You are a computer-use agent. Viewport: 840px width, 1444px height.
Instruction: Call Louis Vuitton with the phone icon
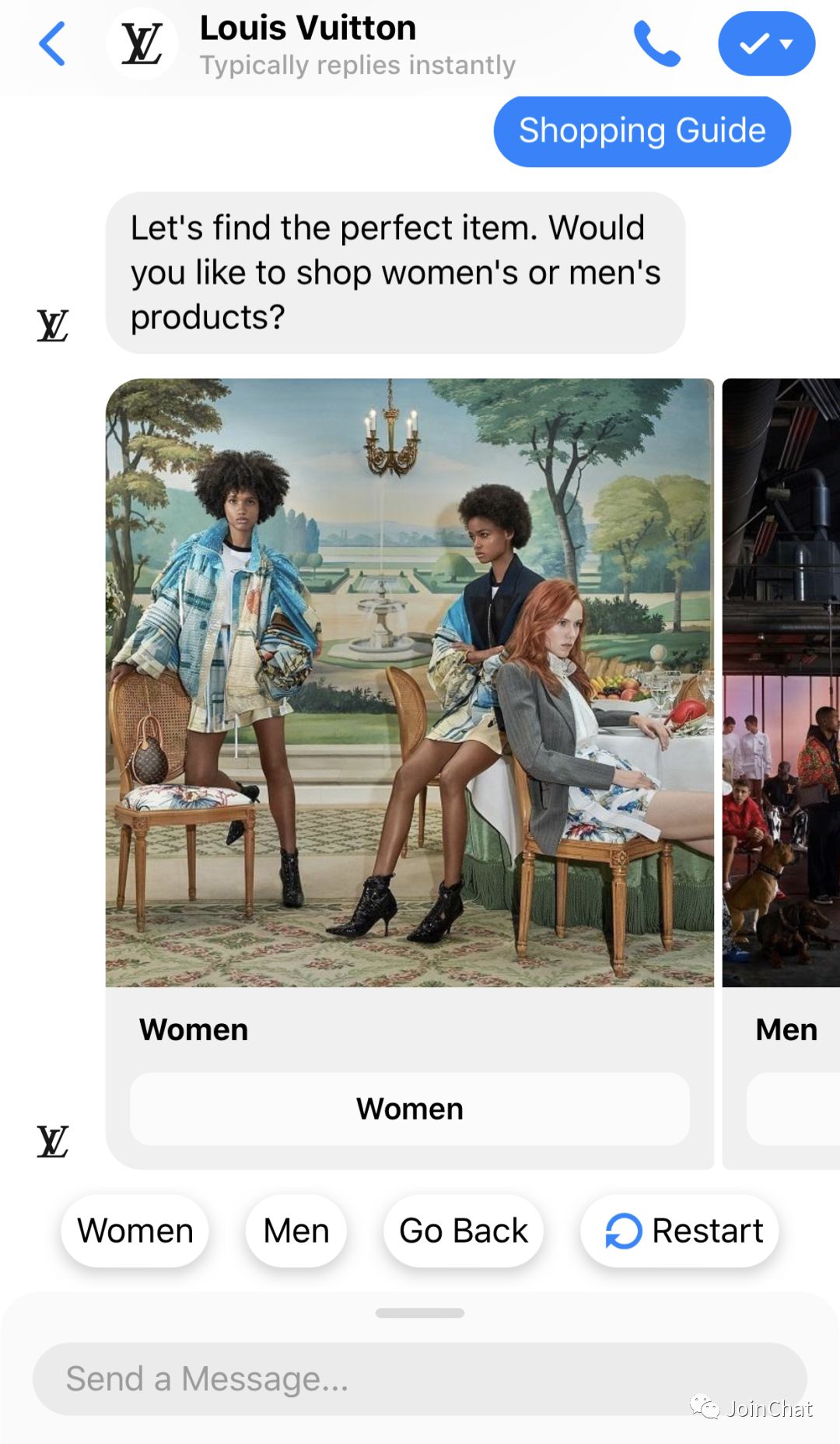(x=657, y=44)
